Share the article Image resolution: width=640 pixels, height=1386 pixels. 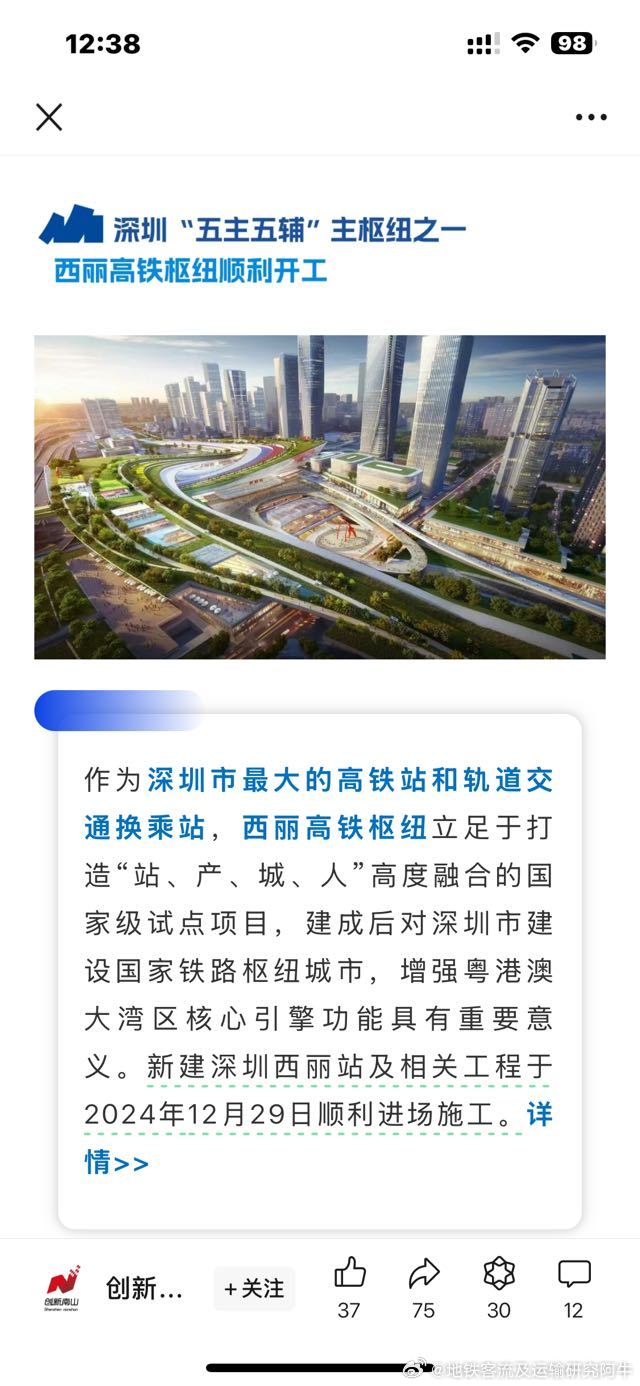(424, 1288)
